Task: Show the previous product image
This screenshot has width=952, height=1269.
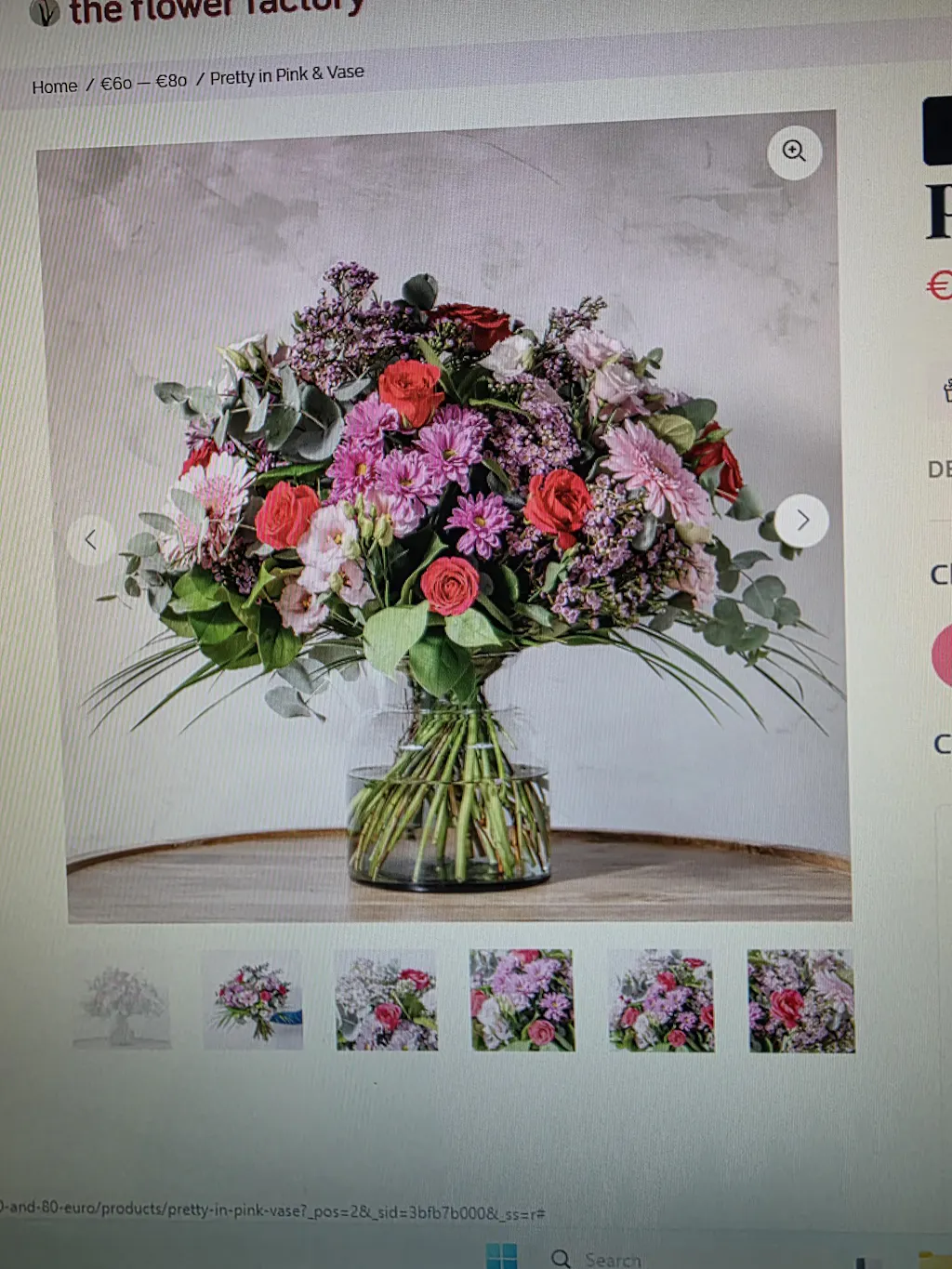Action: [91, 539]
